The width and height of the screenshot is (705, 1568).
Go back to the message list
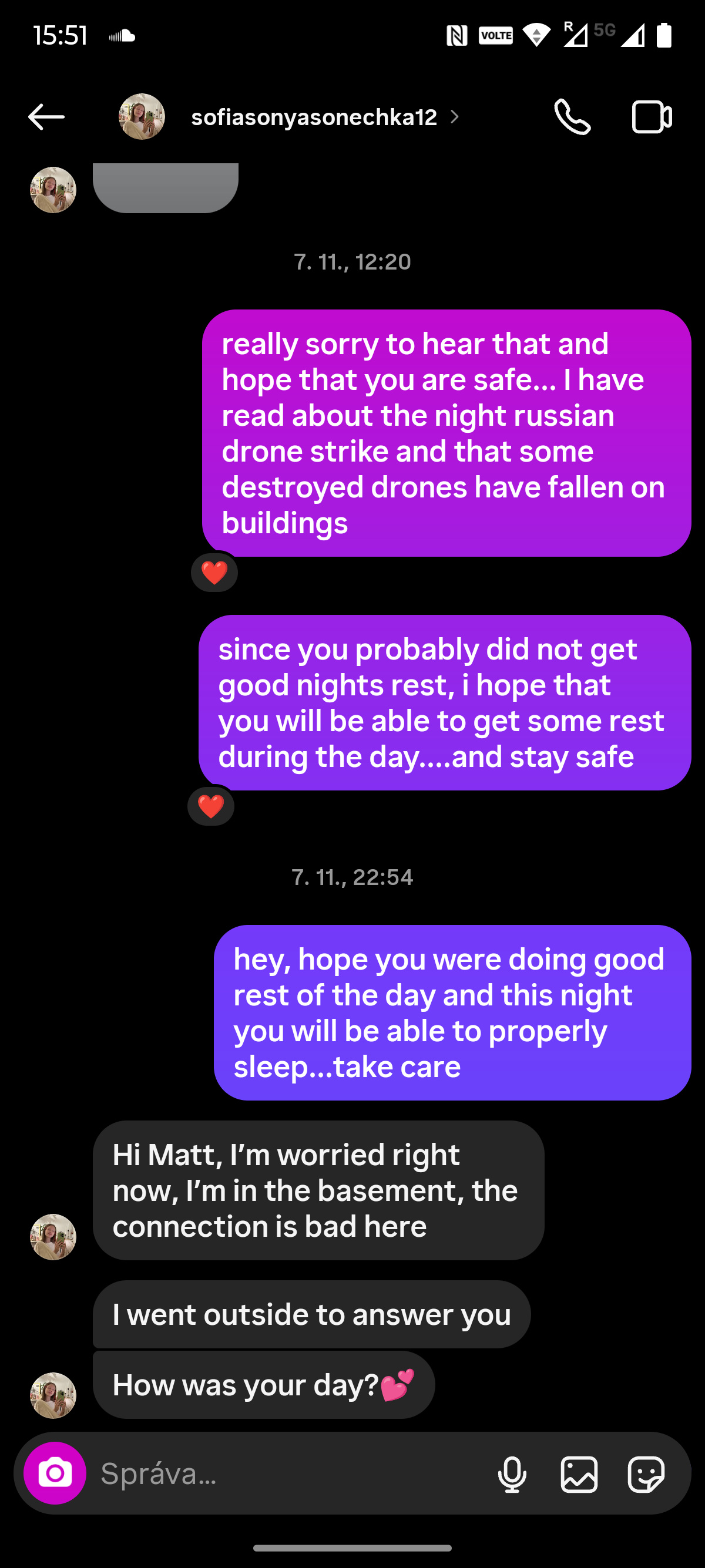[x=46, y=116]
